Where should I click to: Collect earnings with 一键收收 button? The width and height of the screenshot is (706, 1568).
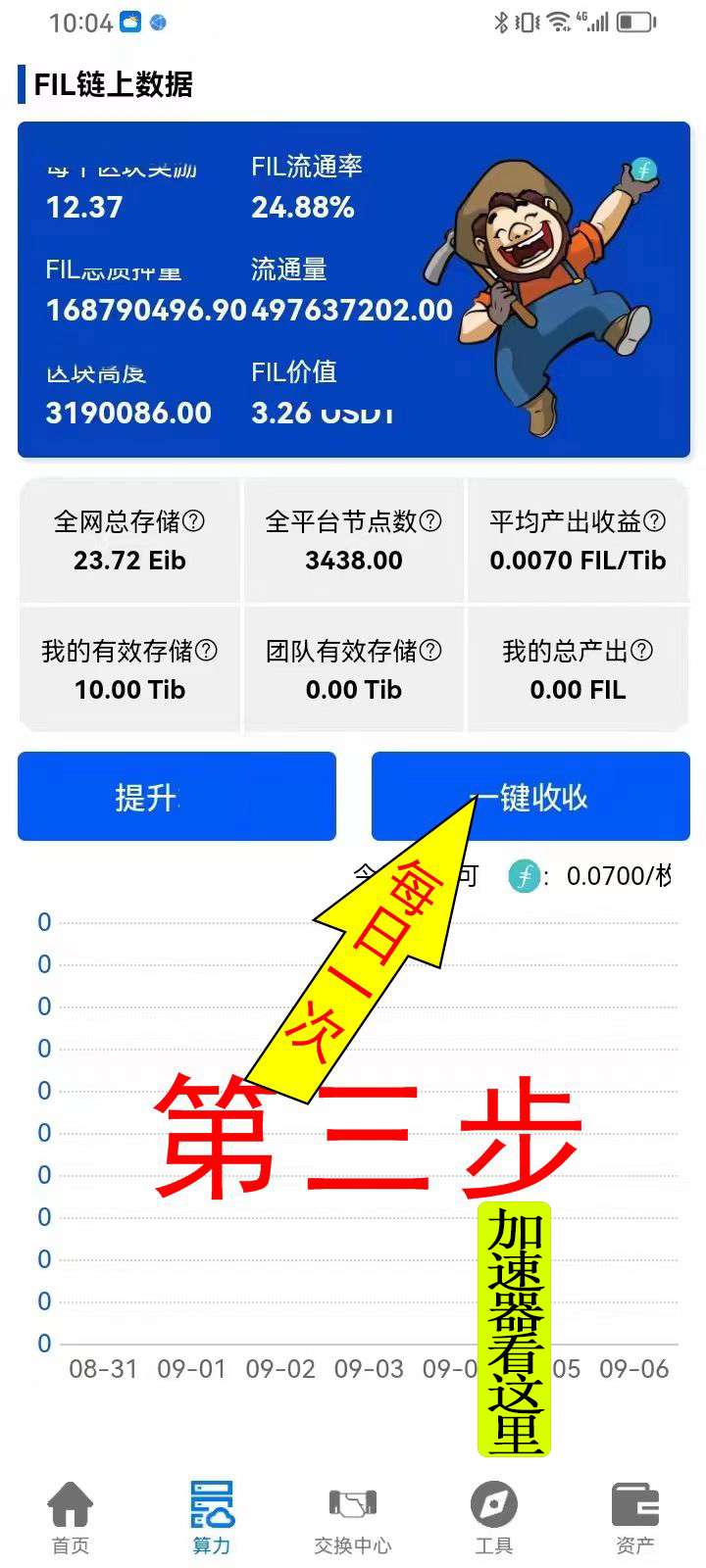530,796
